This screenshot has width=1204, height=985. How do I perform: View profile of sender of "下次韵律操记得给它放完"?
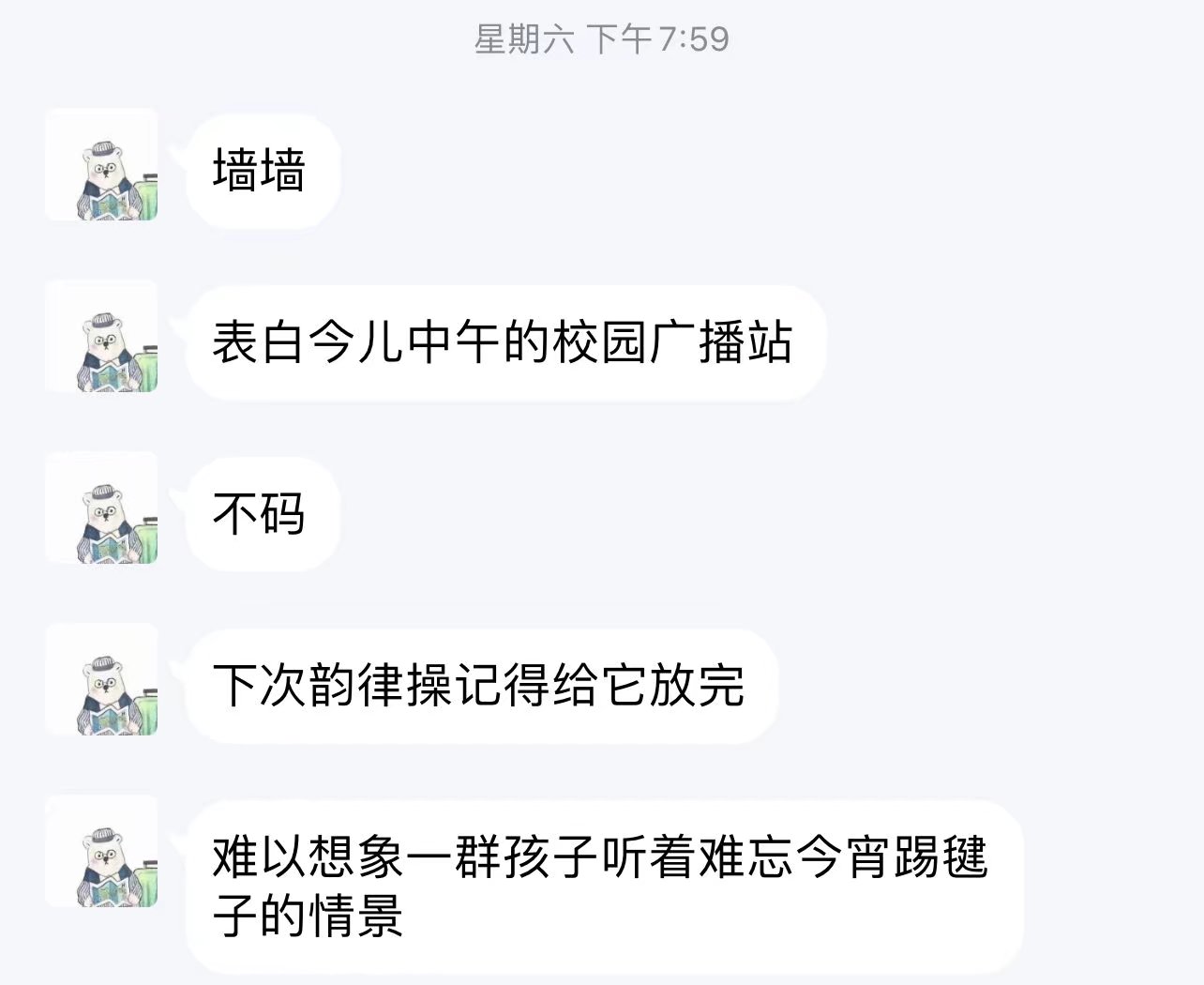(x=102, y=680)
